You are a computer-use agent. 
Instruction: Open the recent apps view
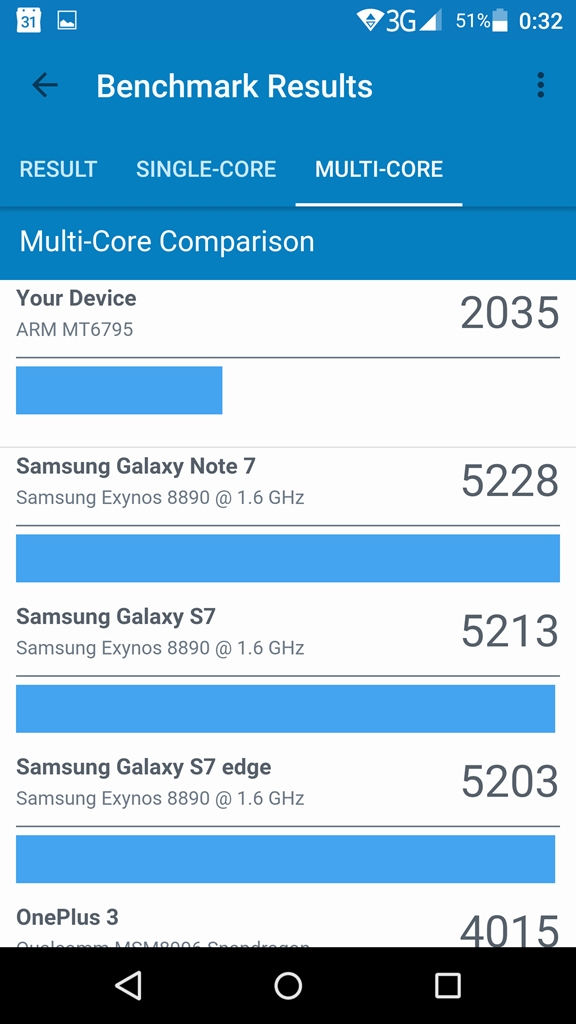[x=448, y=985]
